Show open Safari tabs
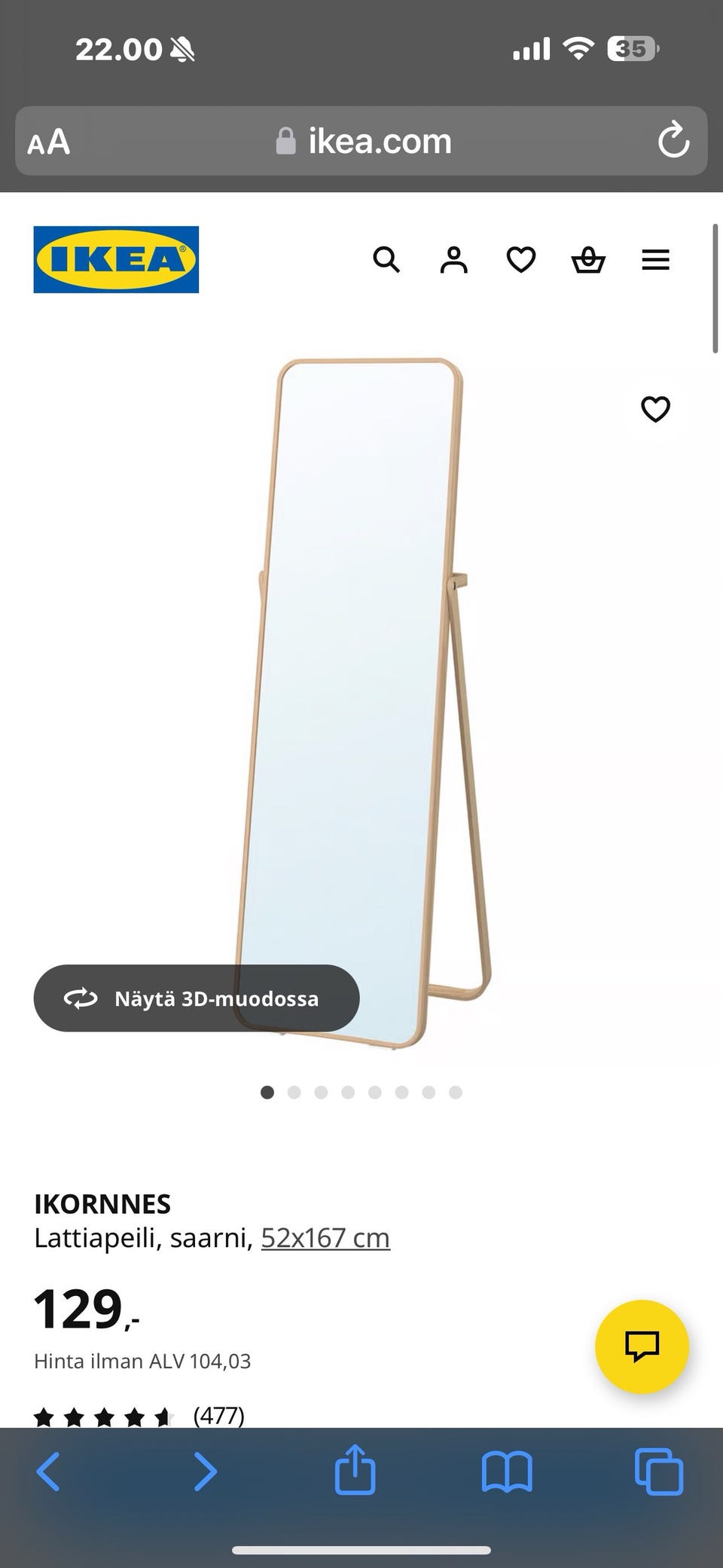 point(659,1472)
